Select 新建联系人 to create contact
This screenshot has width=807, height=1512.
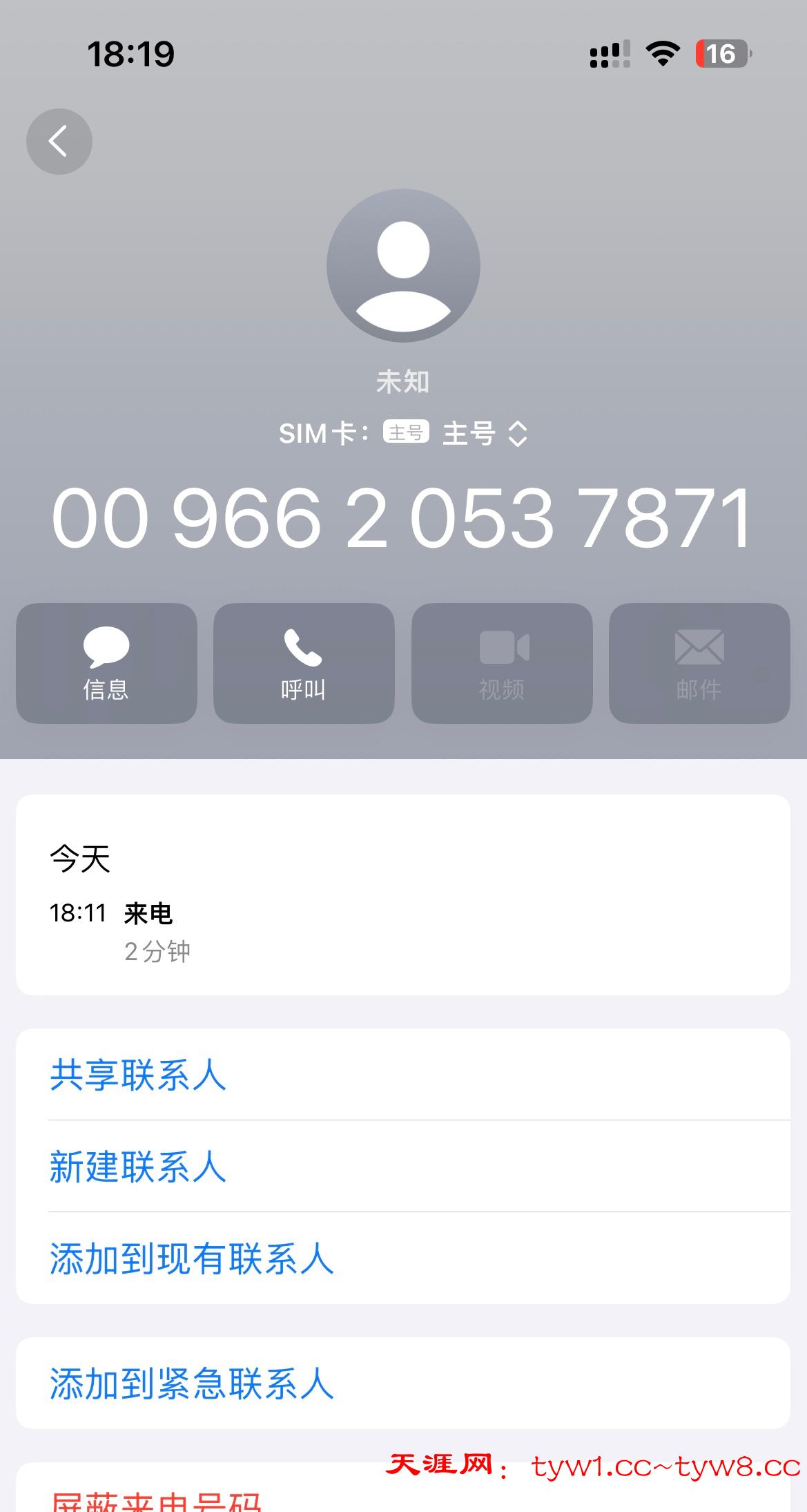(138, 1167)
